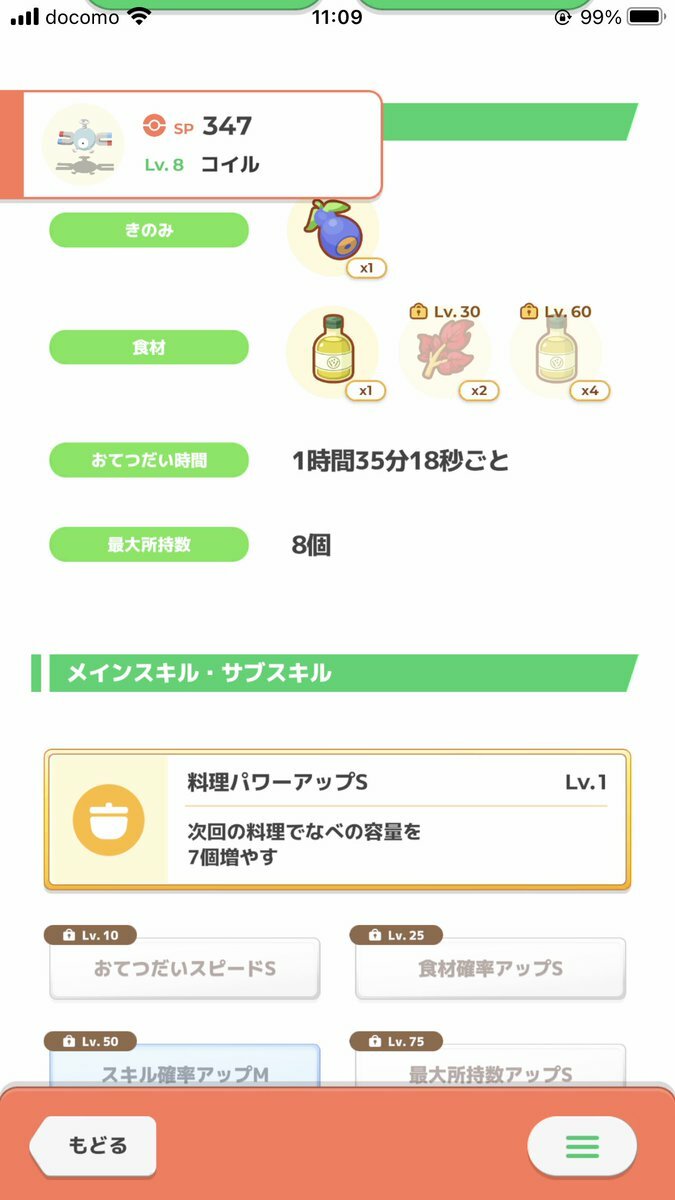Viewport: 675px width, 1200px height.
Task: Open the 料理パワーアップS main skill card
Action: click(x=337, y=820)
